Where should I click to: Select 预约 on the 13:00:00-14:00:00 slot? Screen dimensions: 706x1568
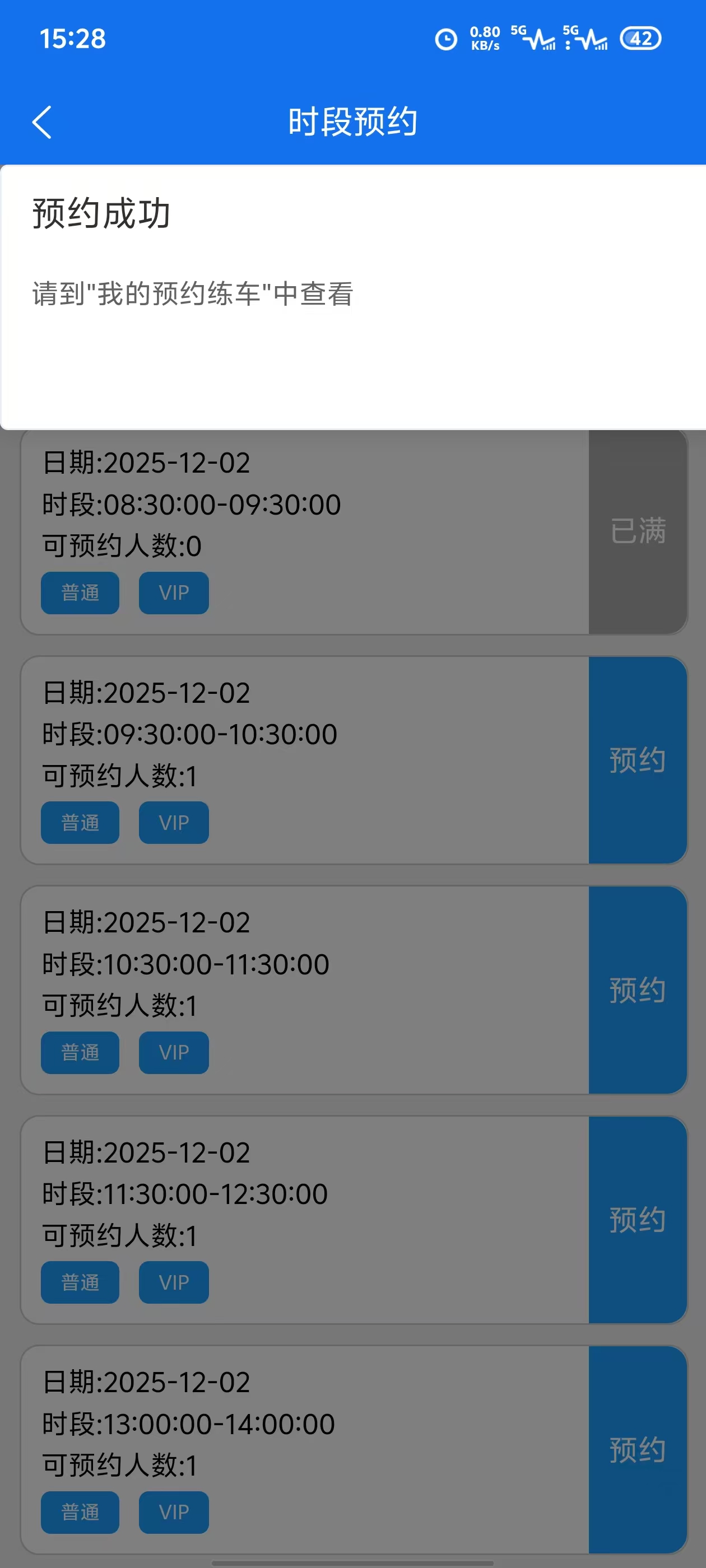point(637,1449)
